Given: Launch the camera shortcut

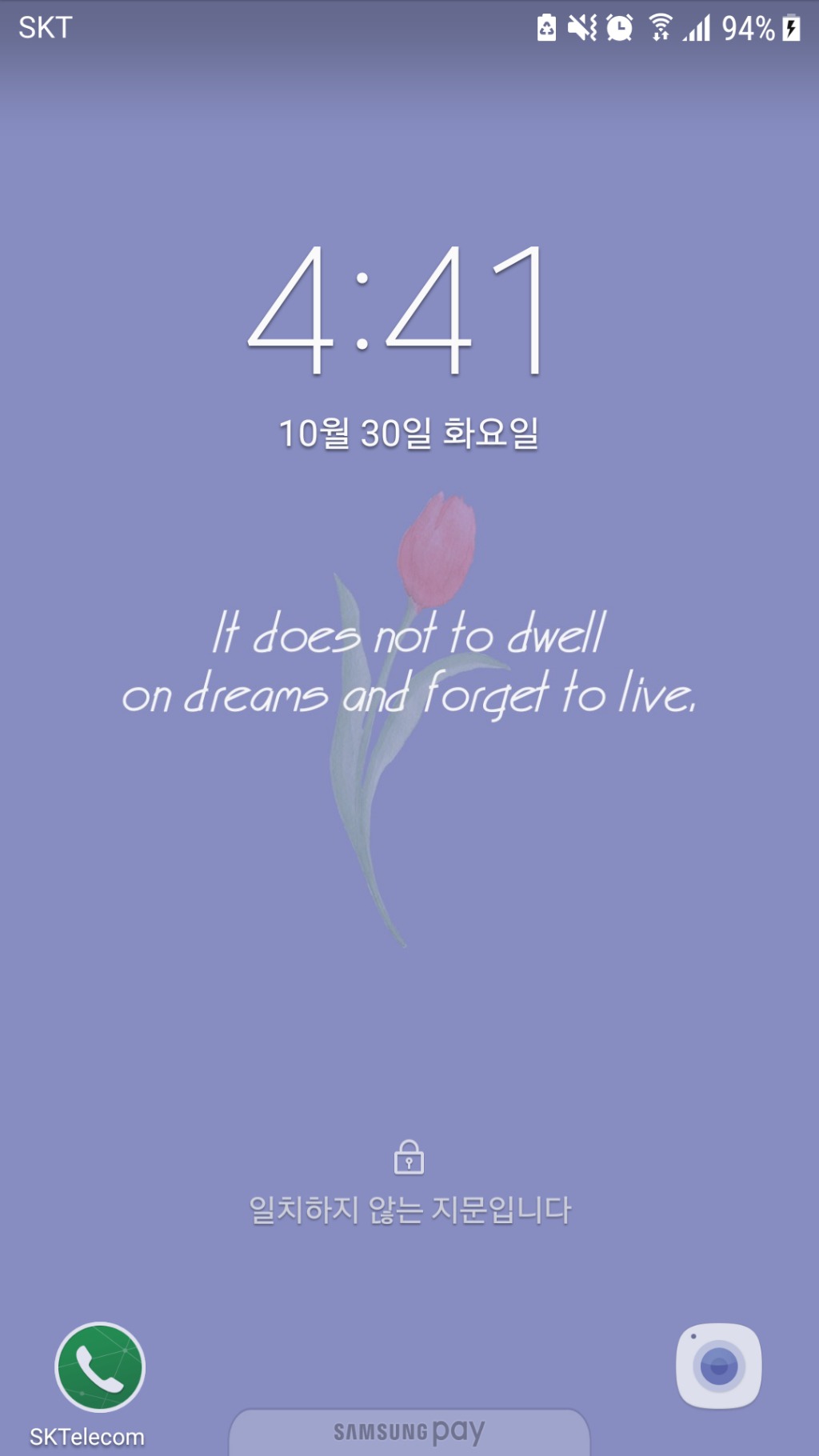Looking at the screenshot, I should [718, 1366].
